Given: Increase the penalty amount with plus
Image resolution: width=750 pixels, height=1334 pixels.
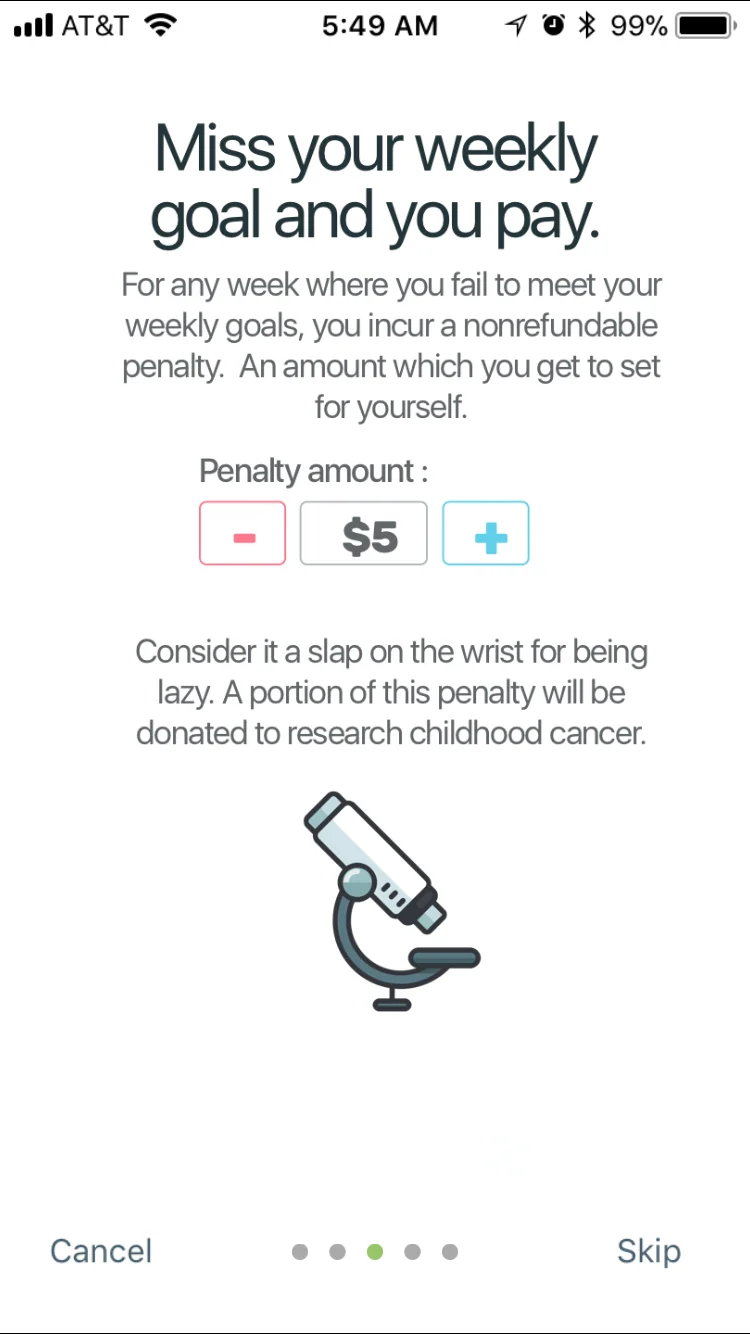Looking at the screenshot, I should (x=486, y=534).
